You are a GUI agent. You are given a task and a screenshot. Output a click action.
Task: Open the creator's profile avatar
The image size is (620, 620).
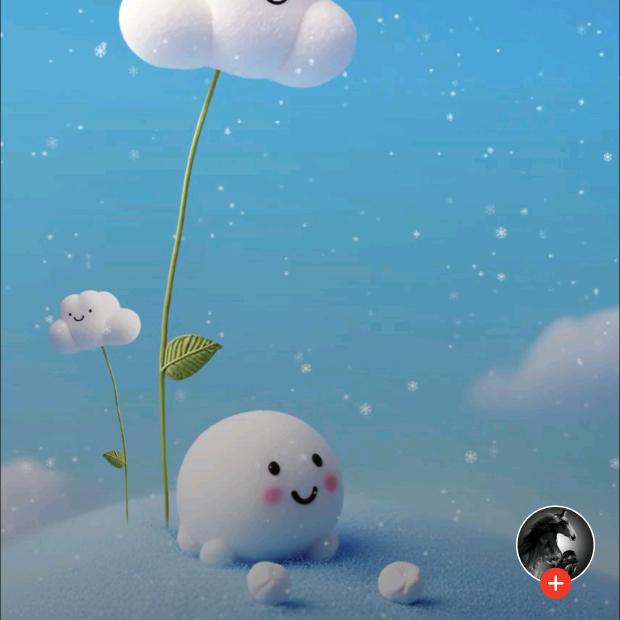(x=555, y=542)
